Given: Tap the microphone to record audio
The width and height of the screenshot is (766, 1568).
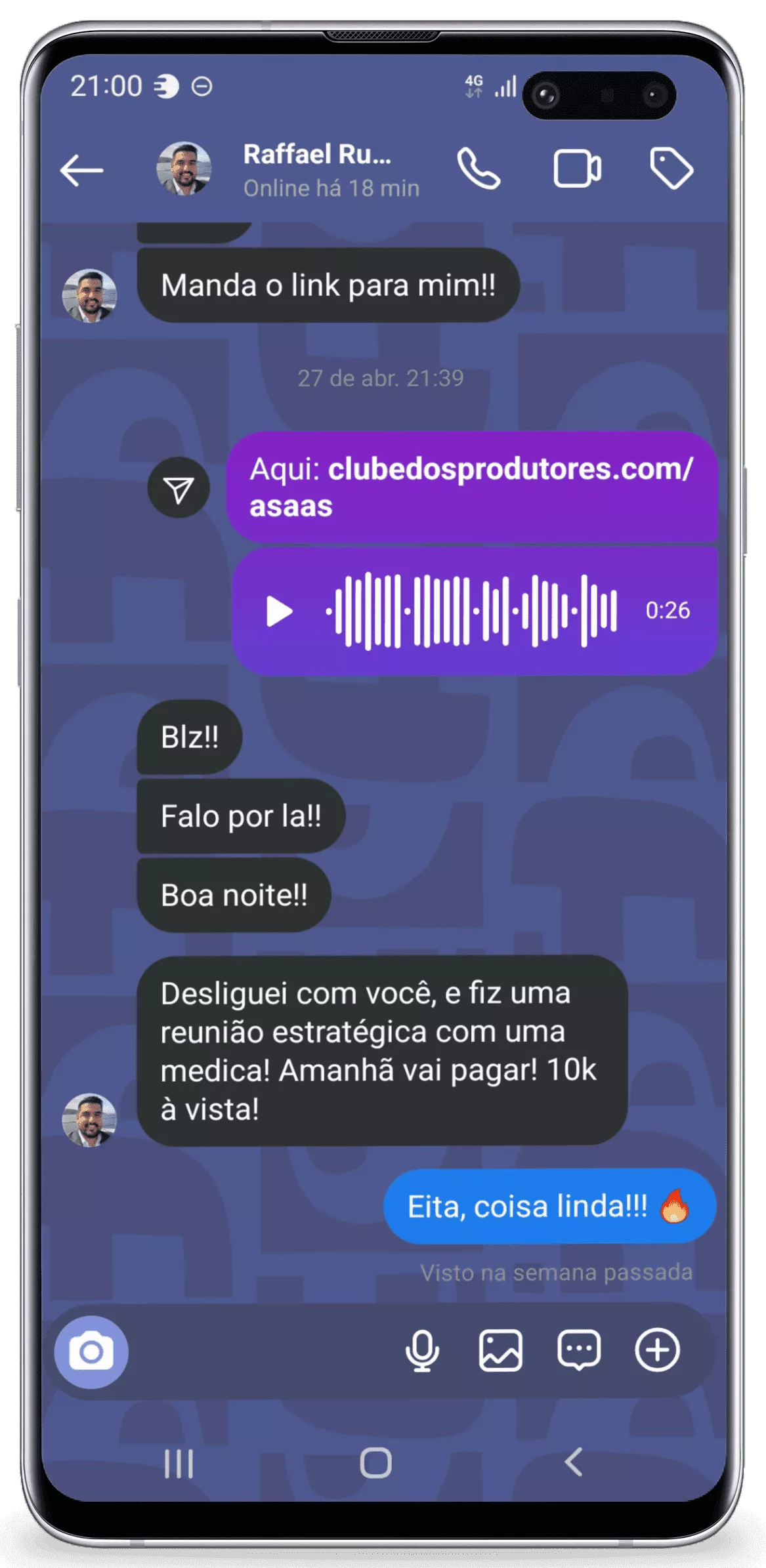Looking at the screenshot, I should [x=422, y=1351].
